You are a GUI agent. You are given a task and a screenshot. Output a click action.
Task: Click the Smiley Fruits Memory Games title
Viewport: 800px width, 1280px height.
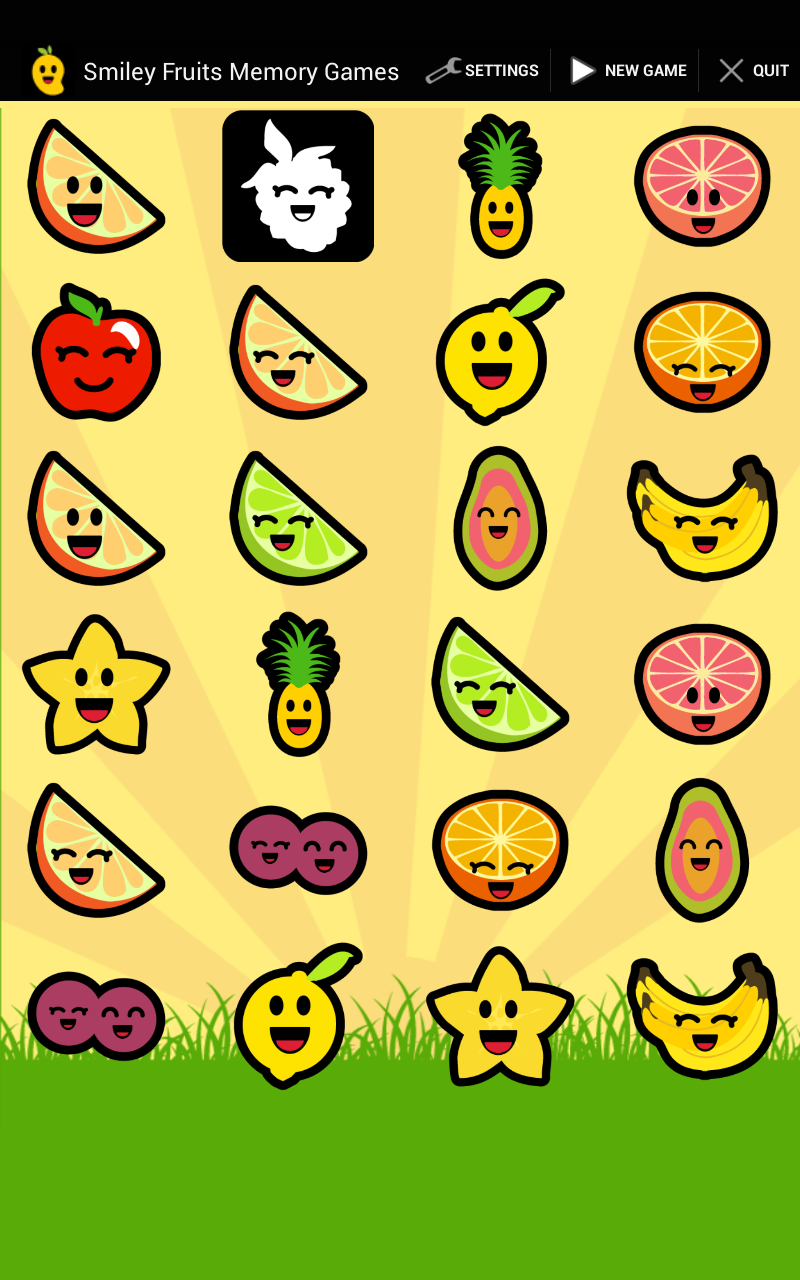pos(241,70)
